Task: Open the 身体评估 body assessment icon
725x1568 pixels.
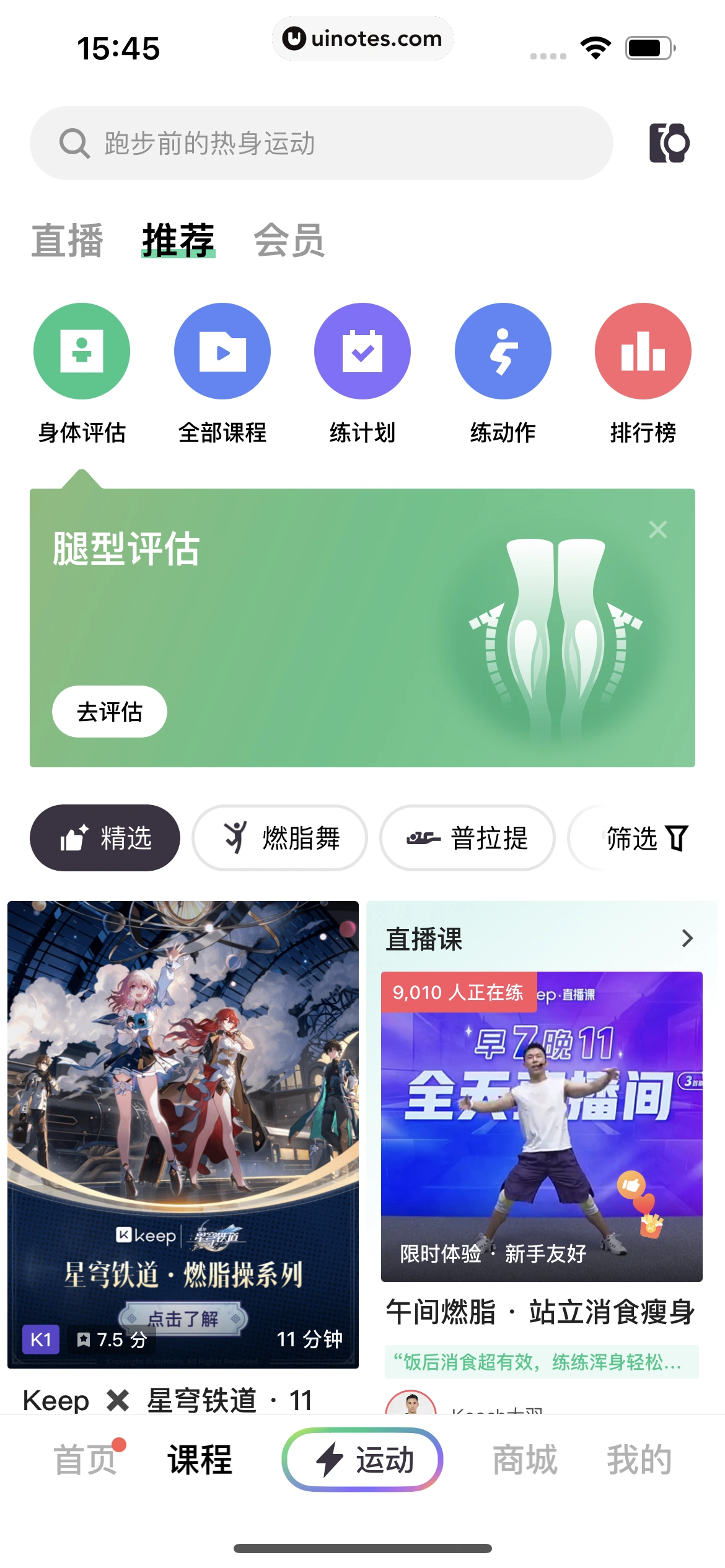Action: 81,351
